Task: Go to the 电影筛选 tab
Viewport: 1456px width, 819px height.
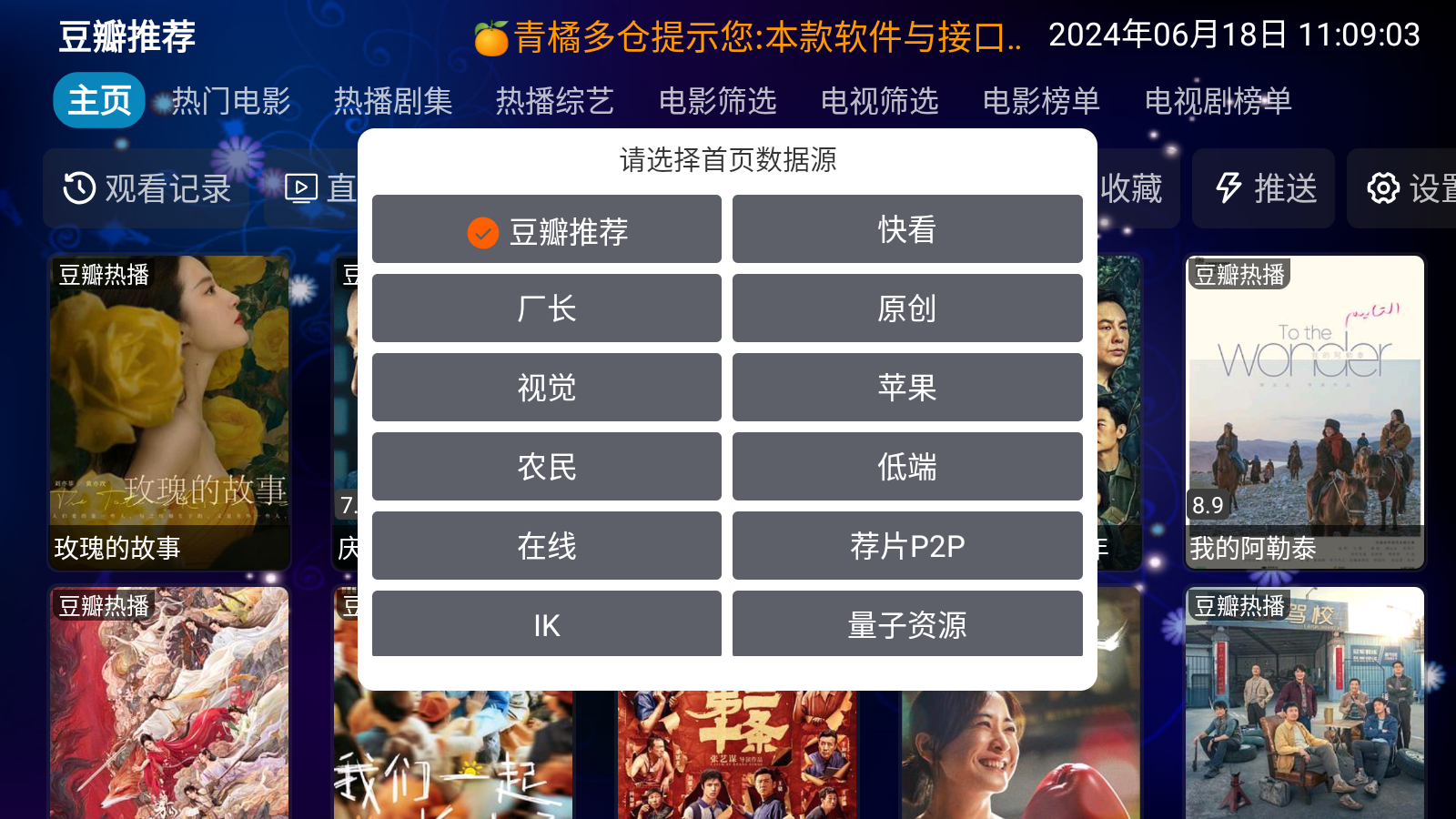Action: point(717,101)
